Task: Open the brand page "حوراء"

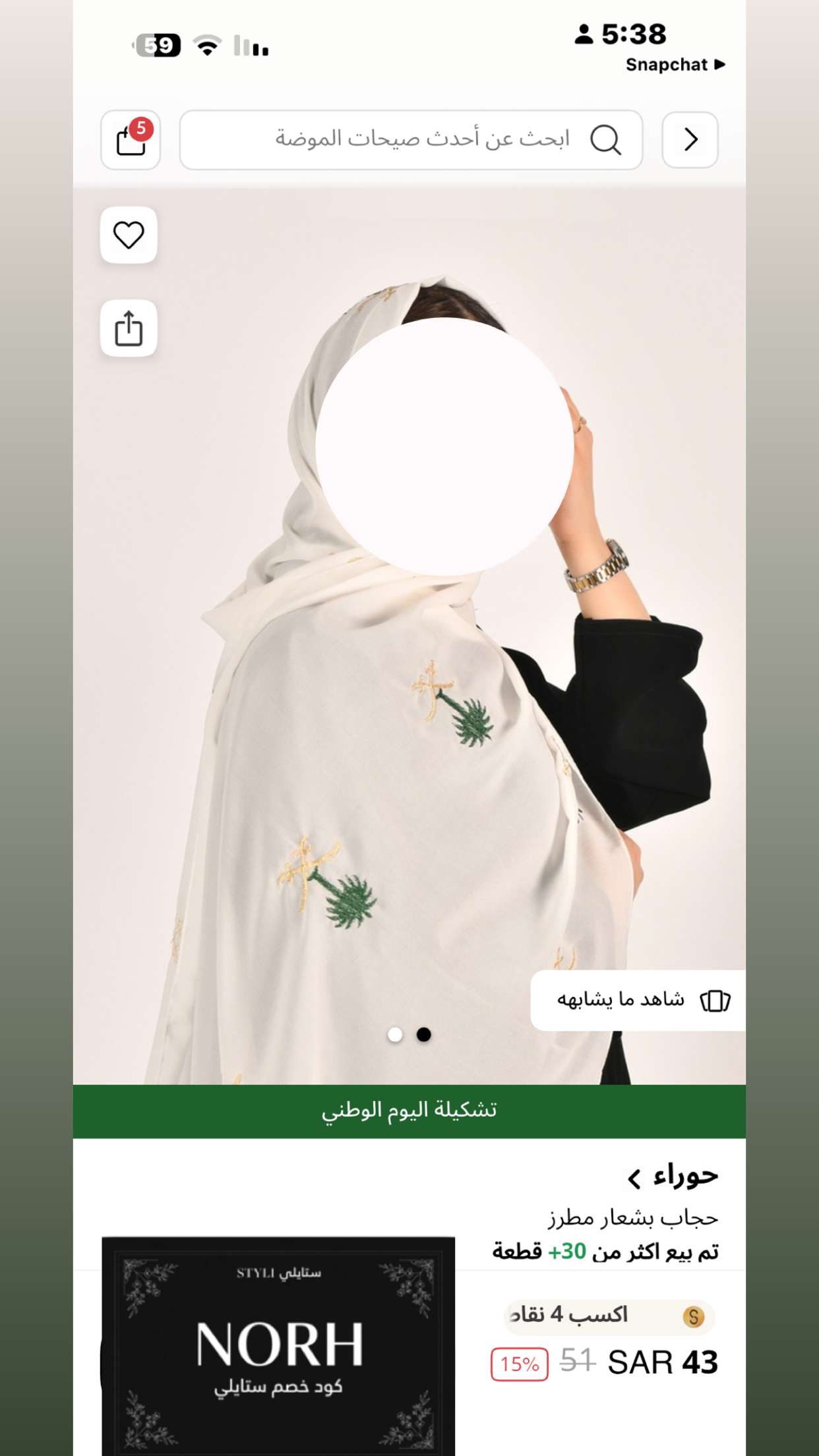Action: click(673, 1177)
